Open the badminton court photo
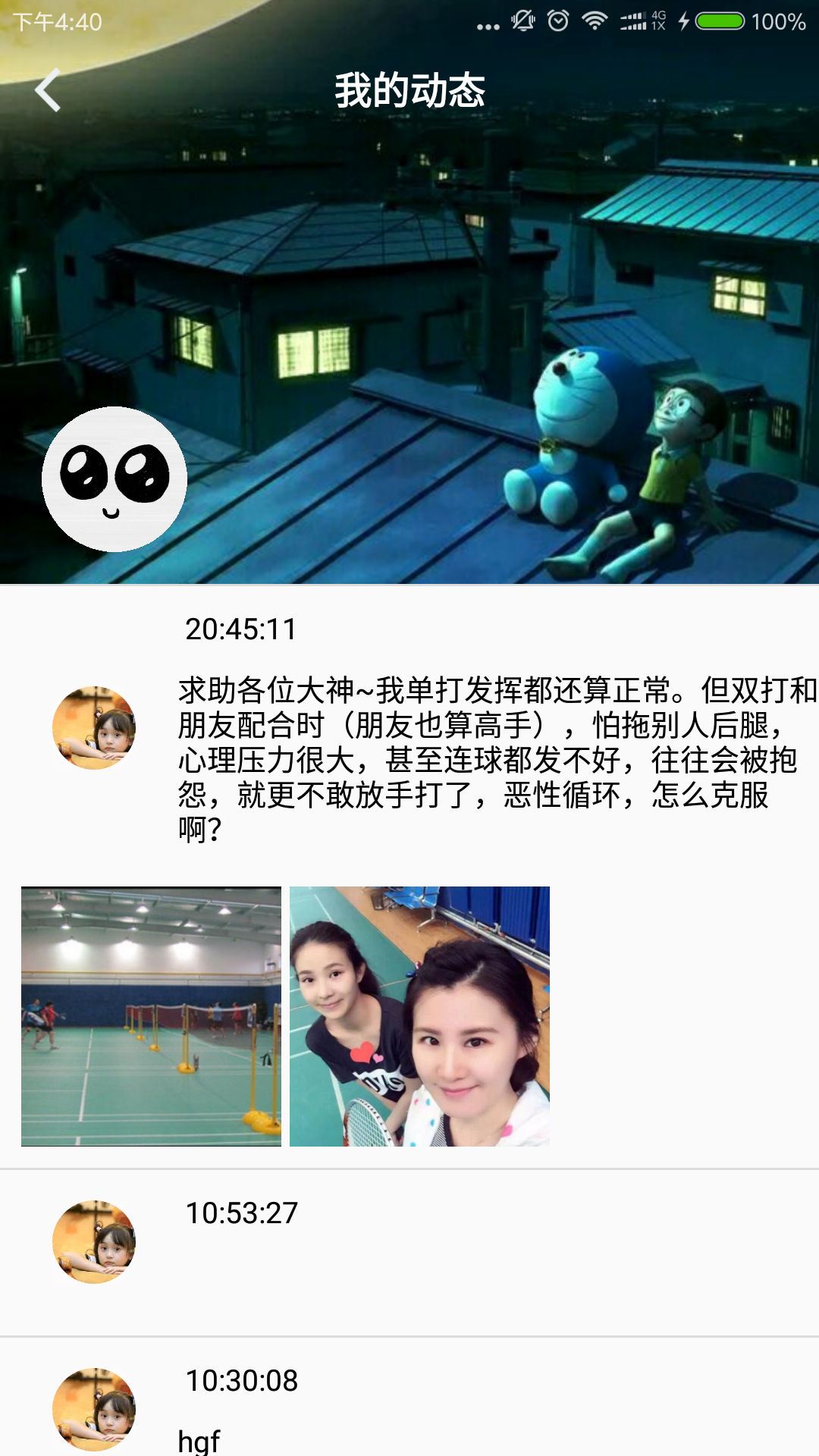The height and width of the screenshot is (1456, 819). (x=151, y=1016)
